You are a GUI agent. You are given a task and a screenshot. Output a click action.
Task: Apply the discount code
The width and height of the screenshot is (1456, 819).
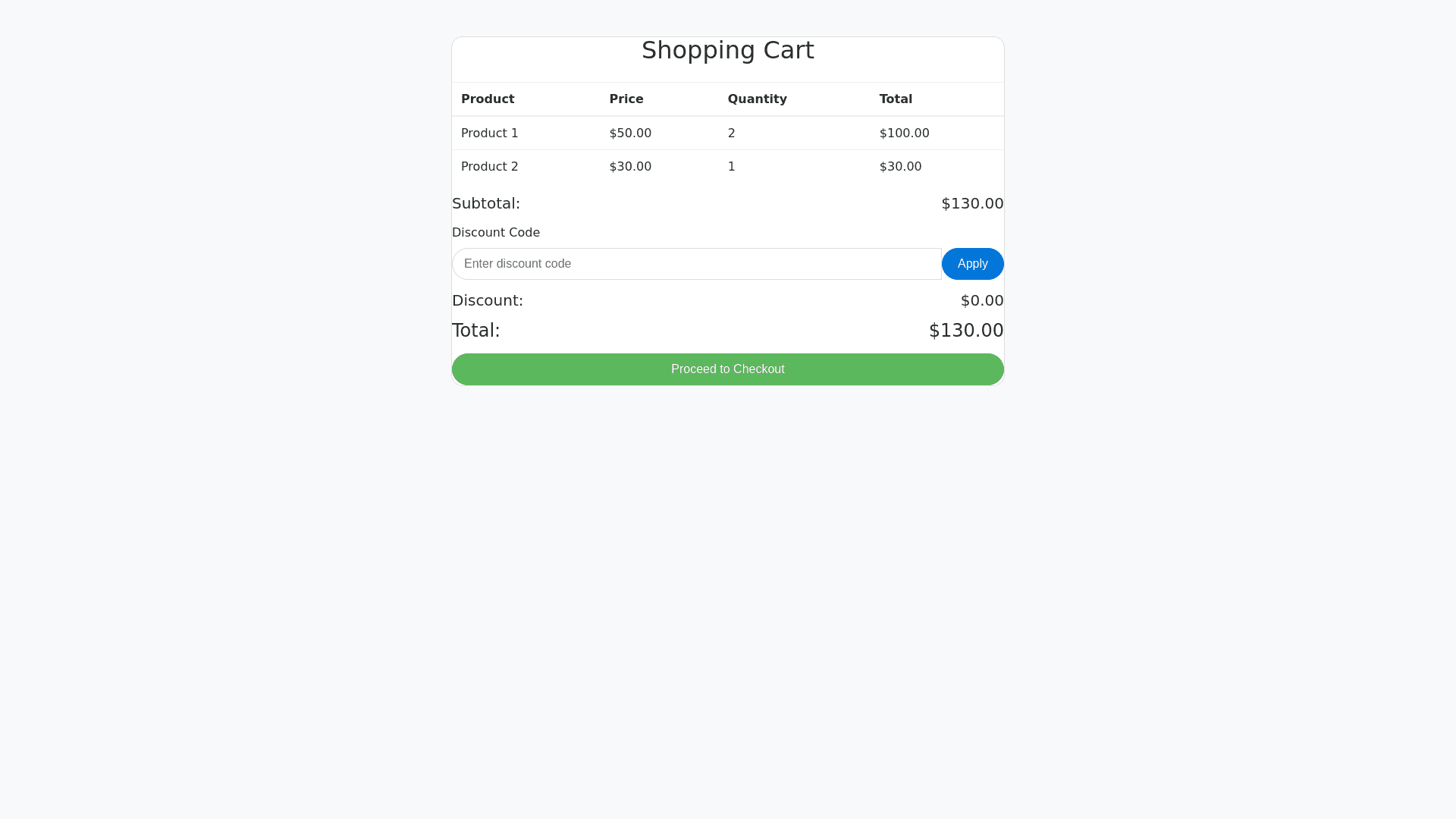(x=972, y=264)
